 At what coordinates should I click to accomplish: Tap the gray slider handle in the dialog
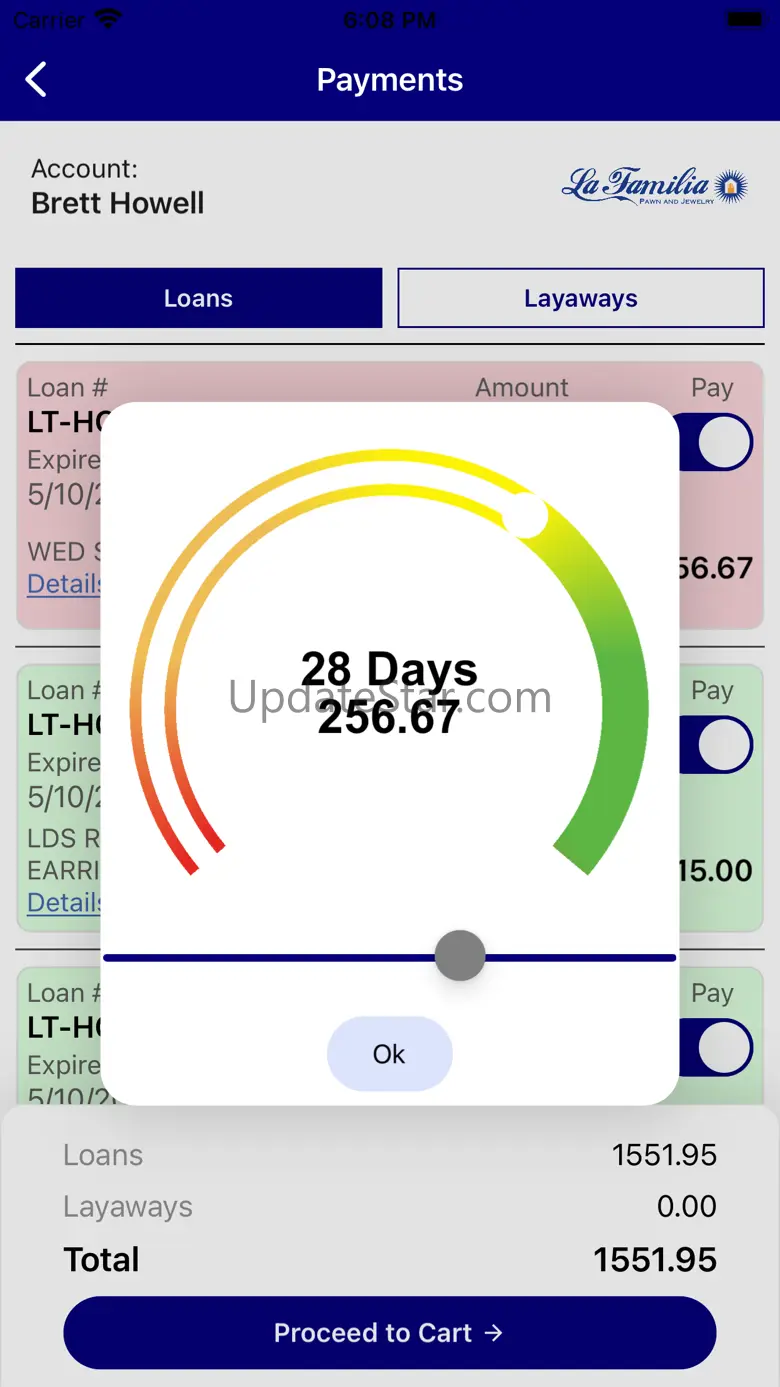(x=460, y=956)
